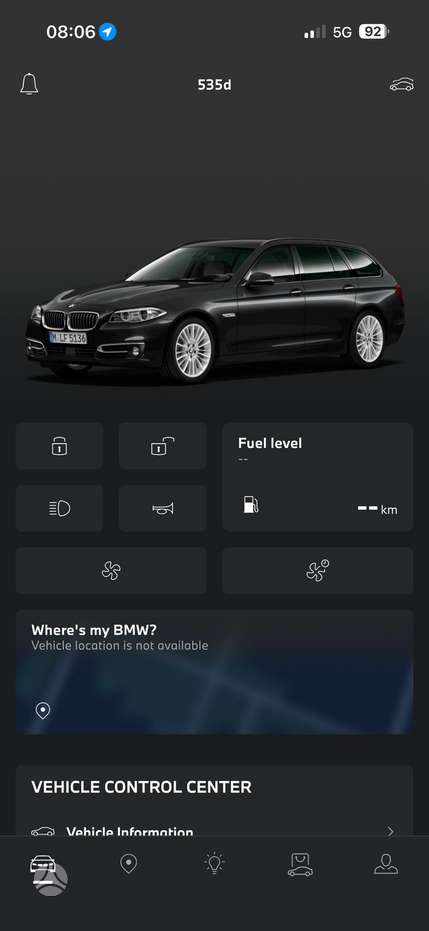Flash the headlights
This screenshot has height=931, width=429.
(59, 508)
